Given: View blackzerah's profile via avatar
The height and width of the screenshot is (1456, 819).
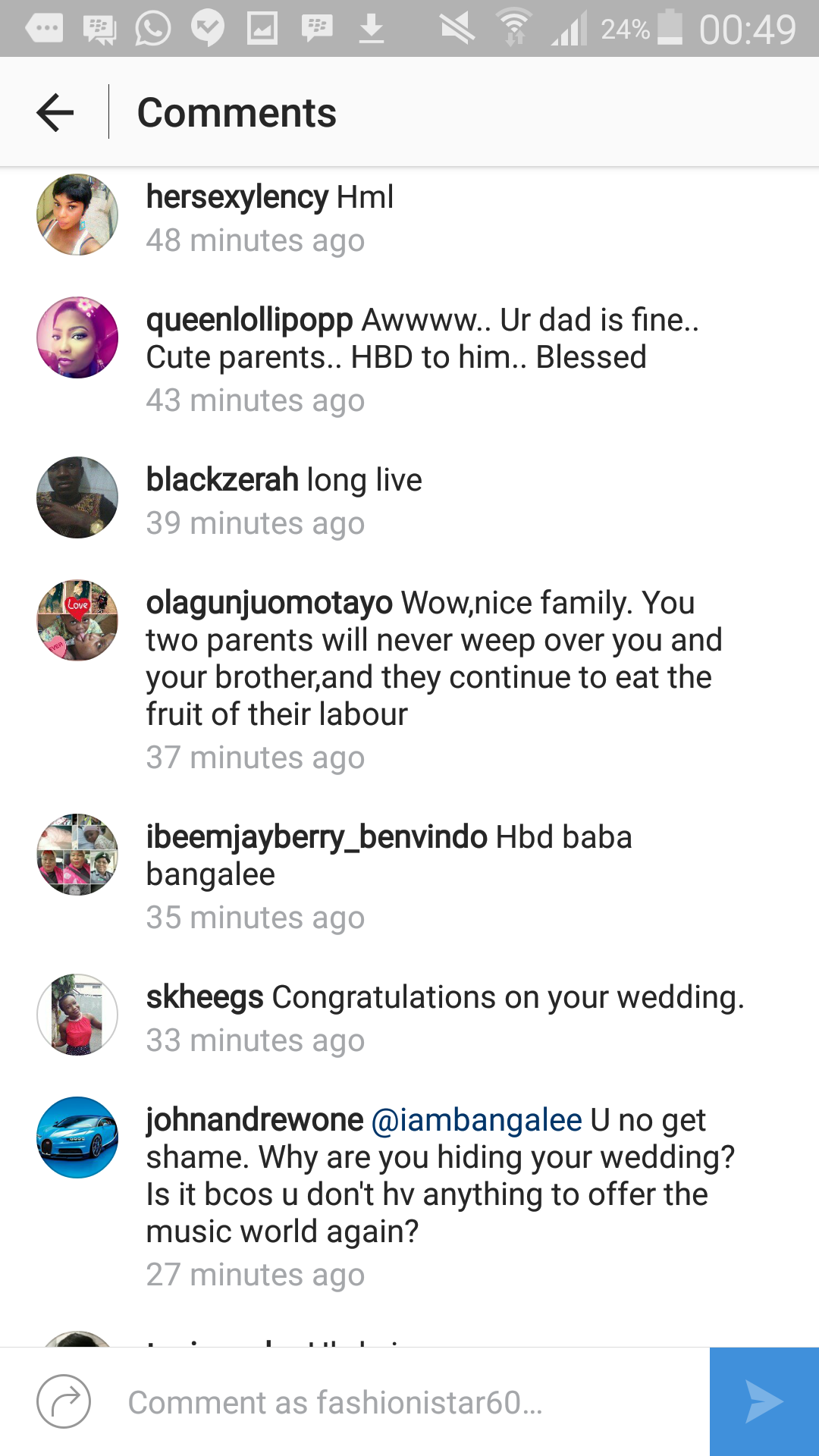Looking at the screenshot, I should click(77, 497).
